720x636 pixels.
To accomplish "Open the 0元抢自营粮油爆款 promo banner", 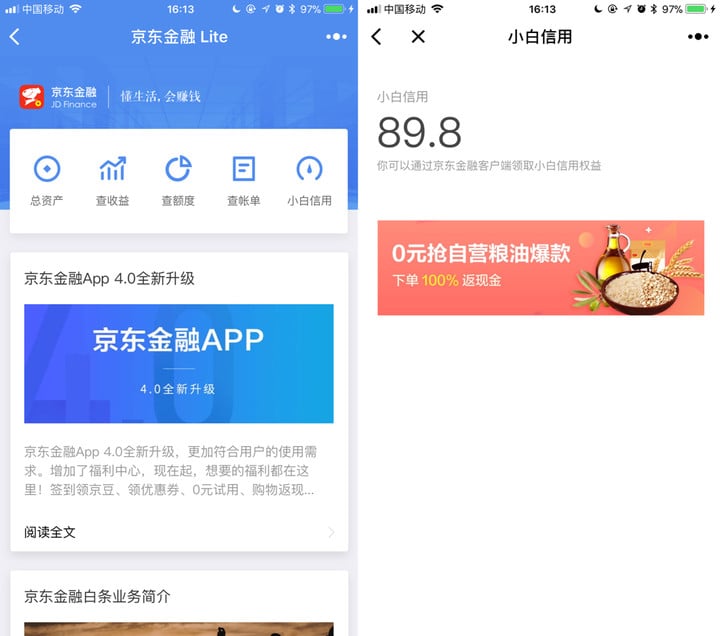I will click(x=540, y=268).
